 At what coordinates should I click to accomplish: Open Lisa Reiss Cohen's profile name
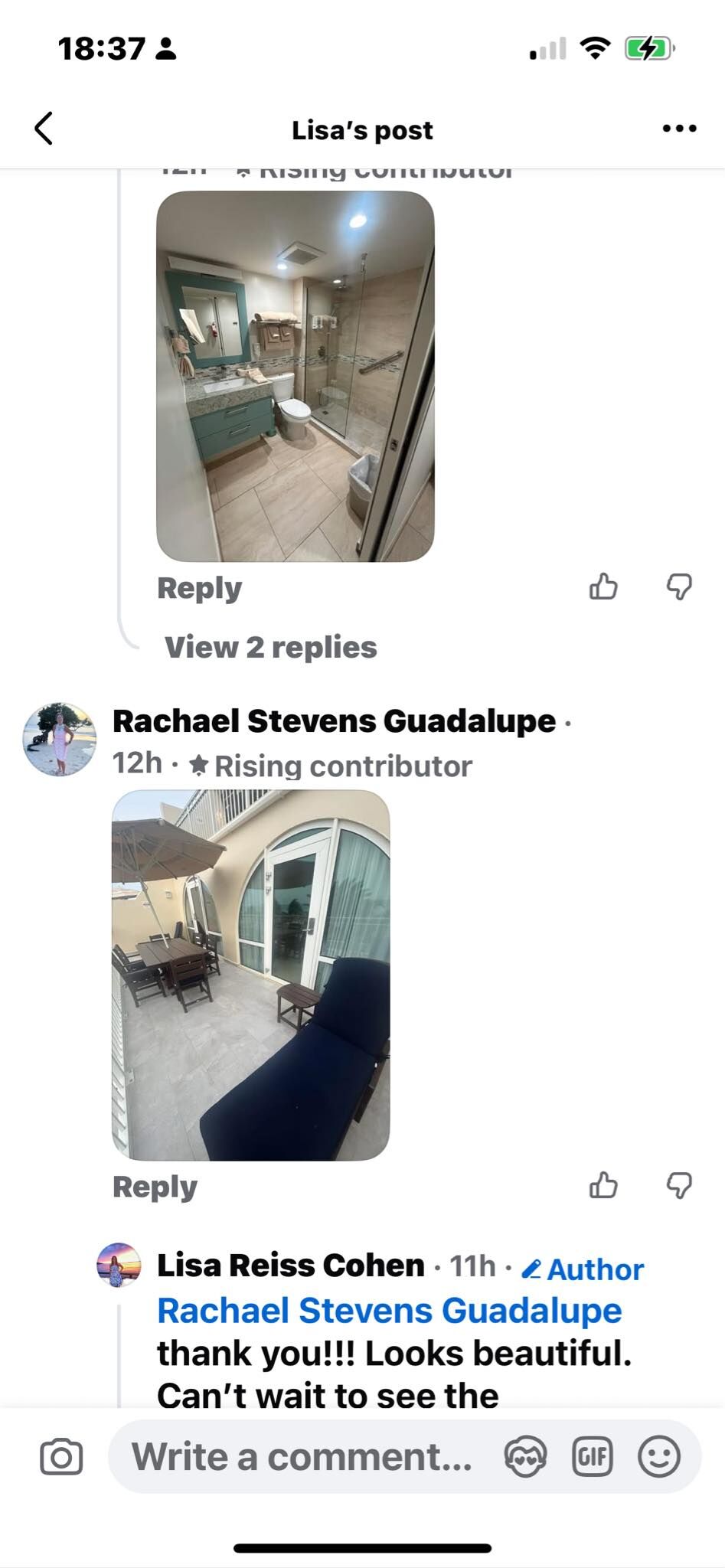click(290, 1266)
